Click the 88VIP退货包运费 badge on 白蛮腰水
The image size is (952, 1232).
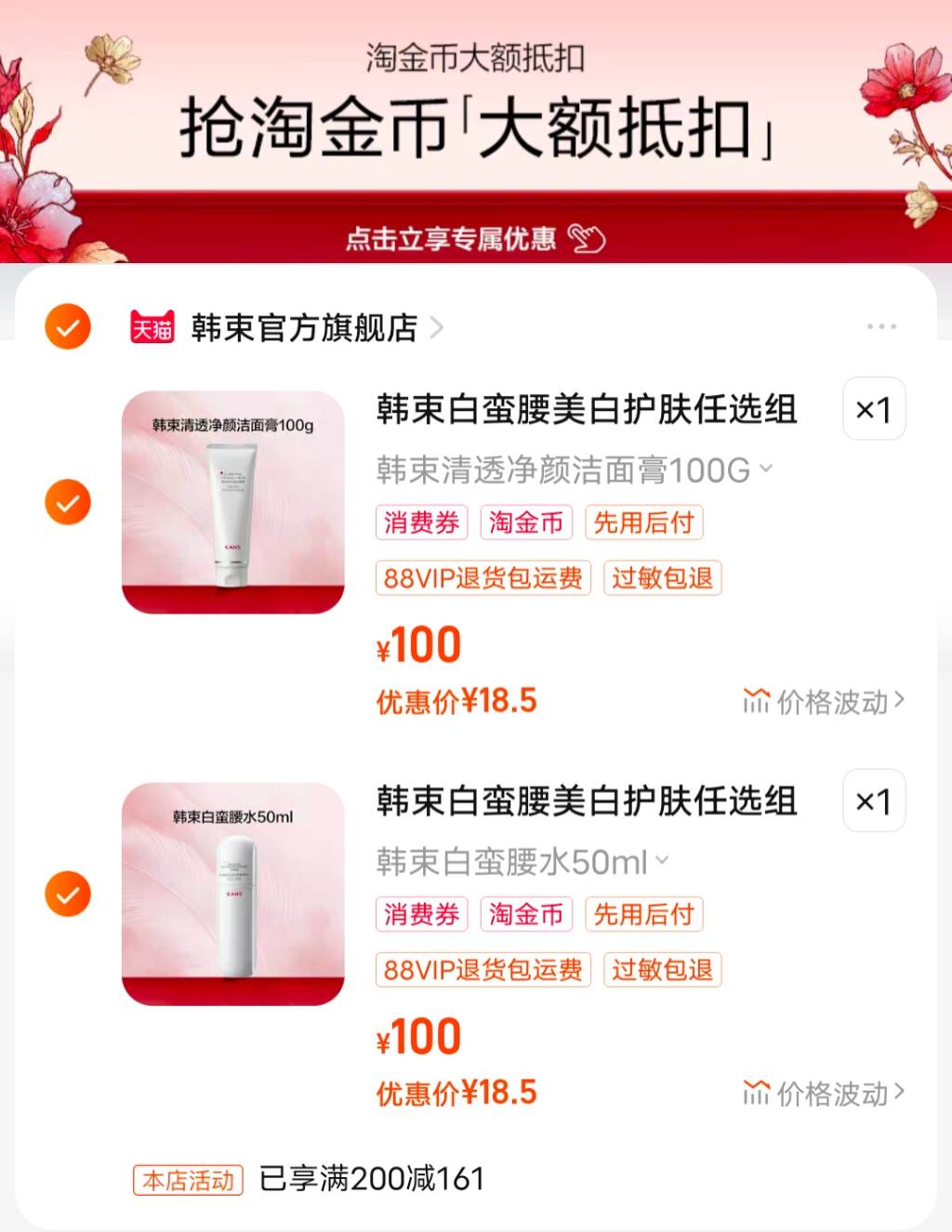coord(483,970)
